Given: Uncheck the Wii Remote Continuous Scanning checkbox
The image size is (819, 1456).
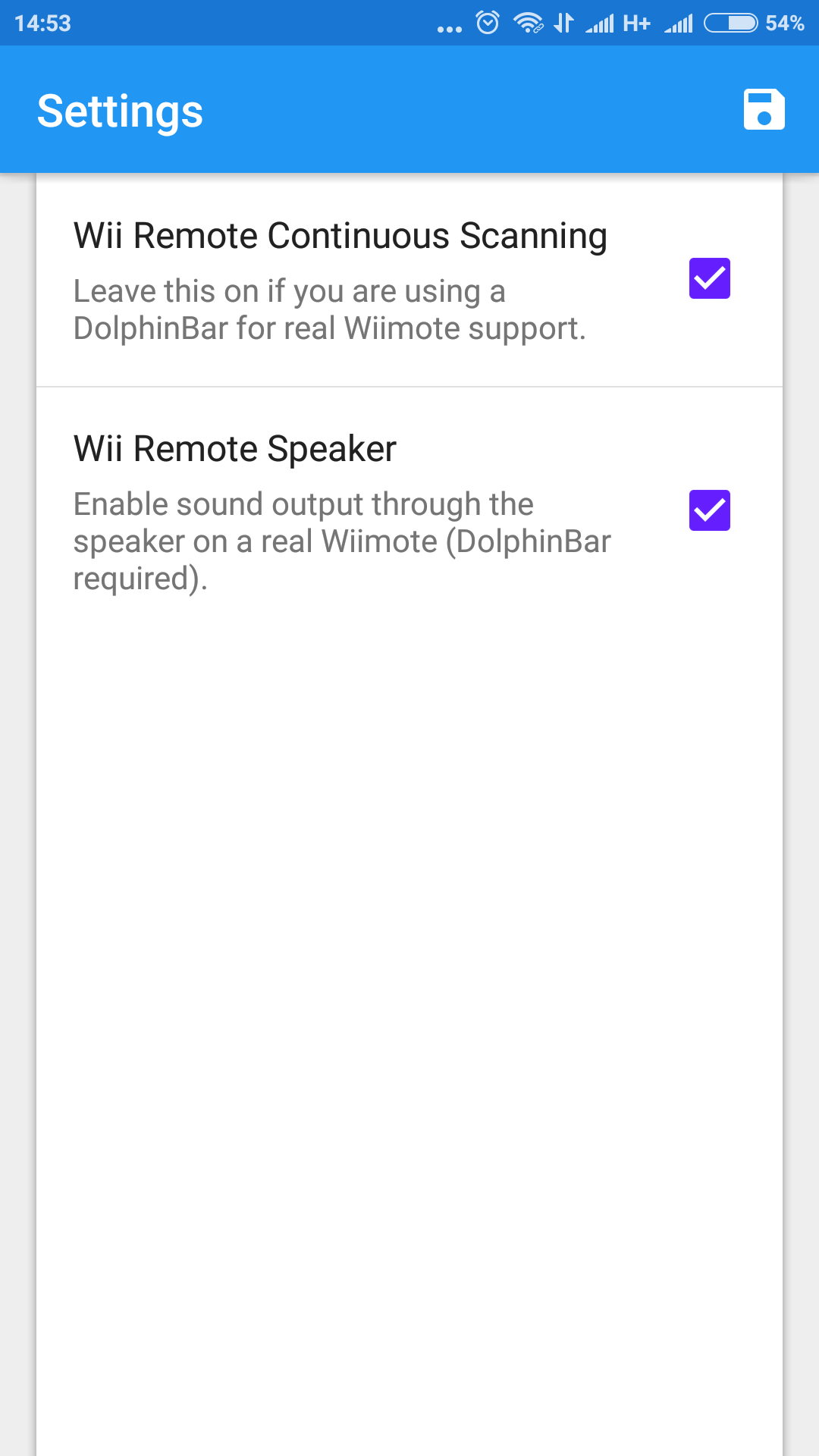Looking at the screenshot, I should pos(710,278).
